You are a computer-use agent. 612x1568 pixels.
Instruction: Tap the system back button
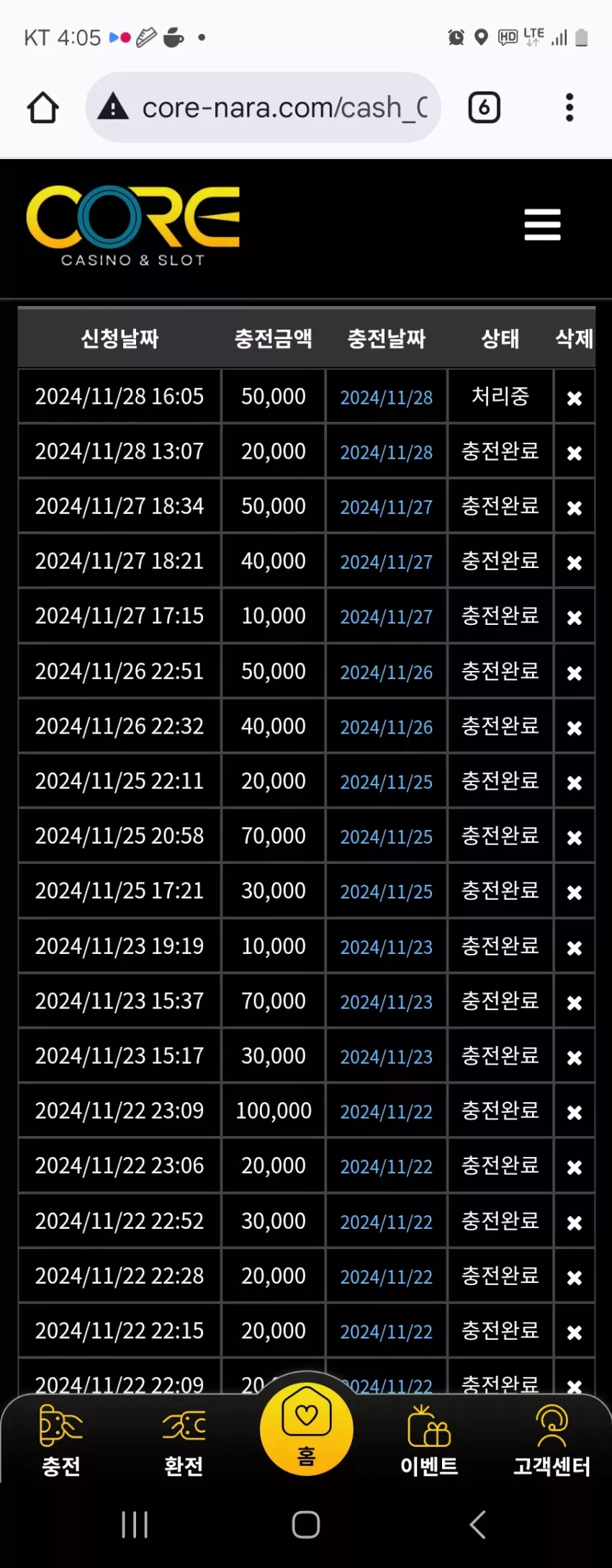[477, 1524]
